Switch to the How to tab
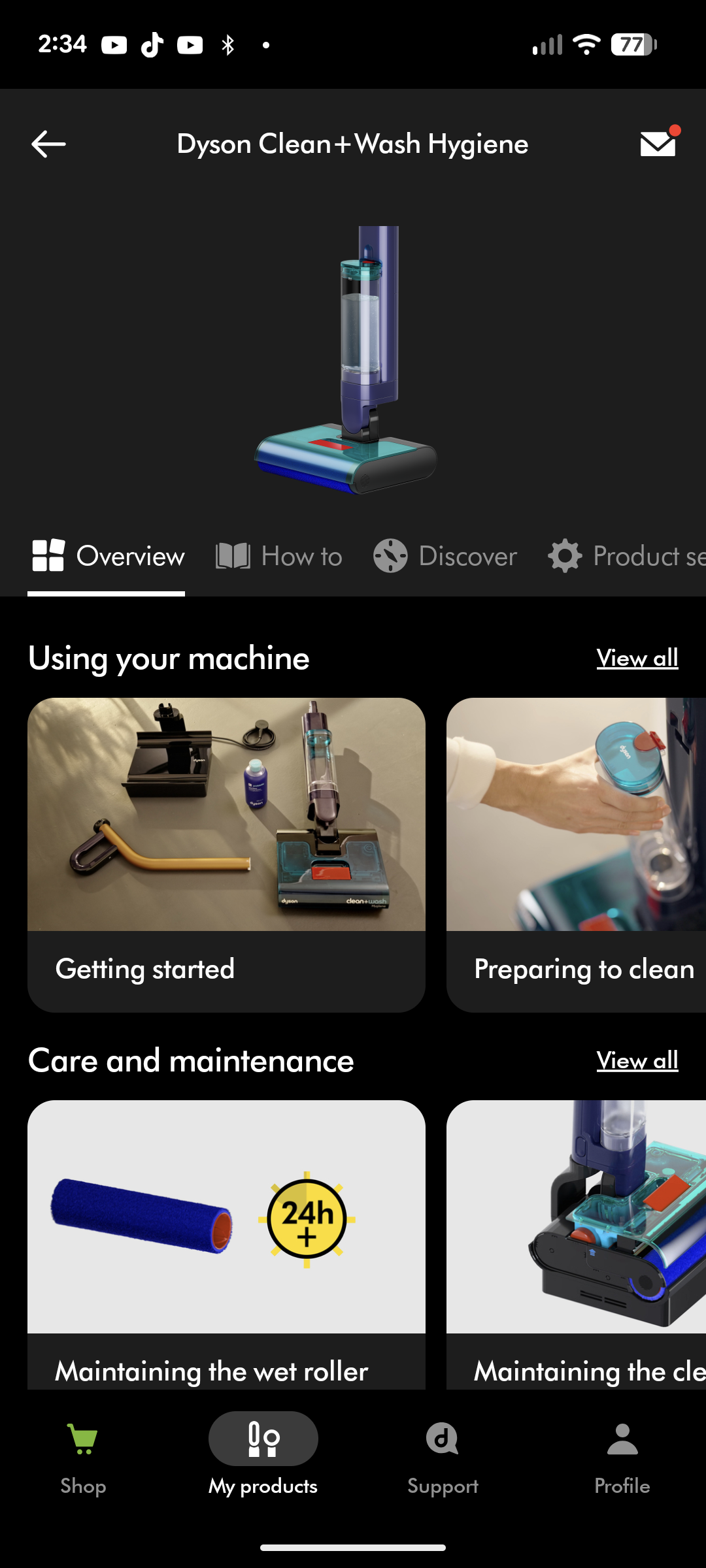This screenshot has width=706, height=1568. pyautogui.click(x=279, y=557)
